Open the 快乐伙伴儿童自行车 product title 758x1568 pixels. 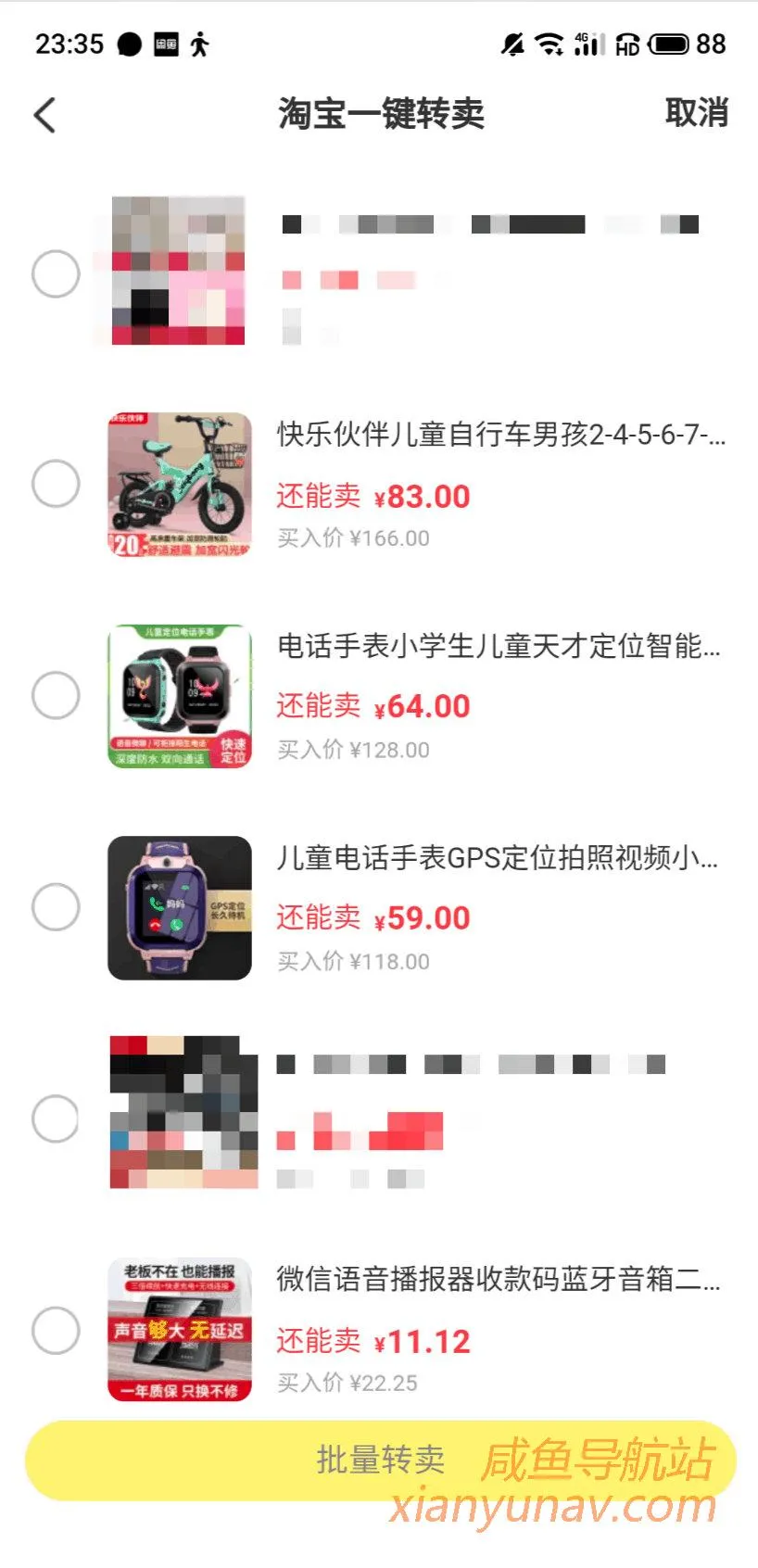point(499,436)
